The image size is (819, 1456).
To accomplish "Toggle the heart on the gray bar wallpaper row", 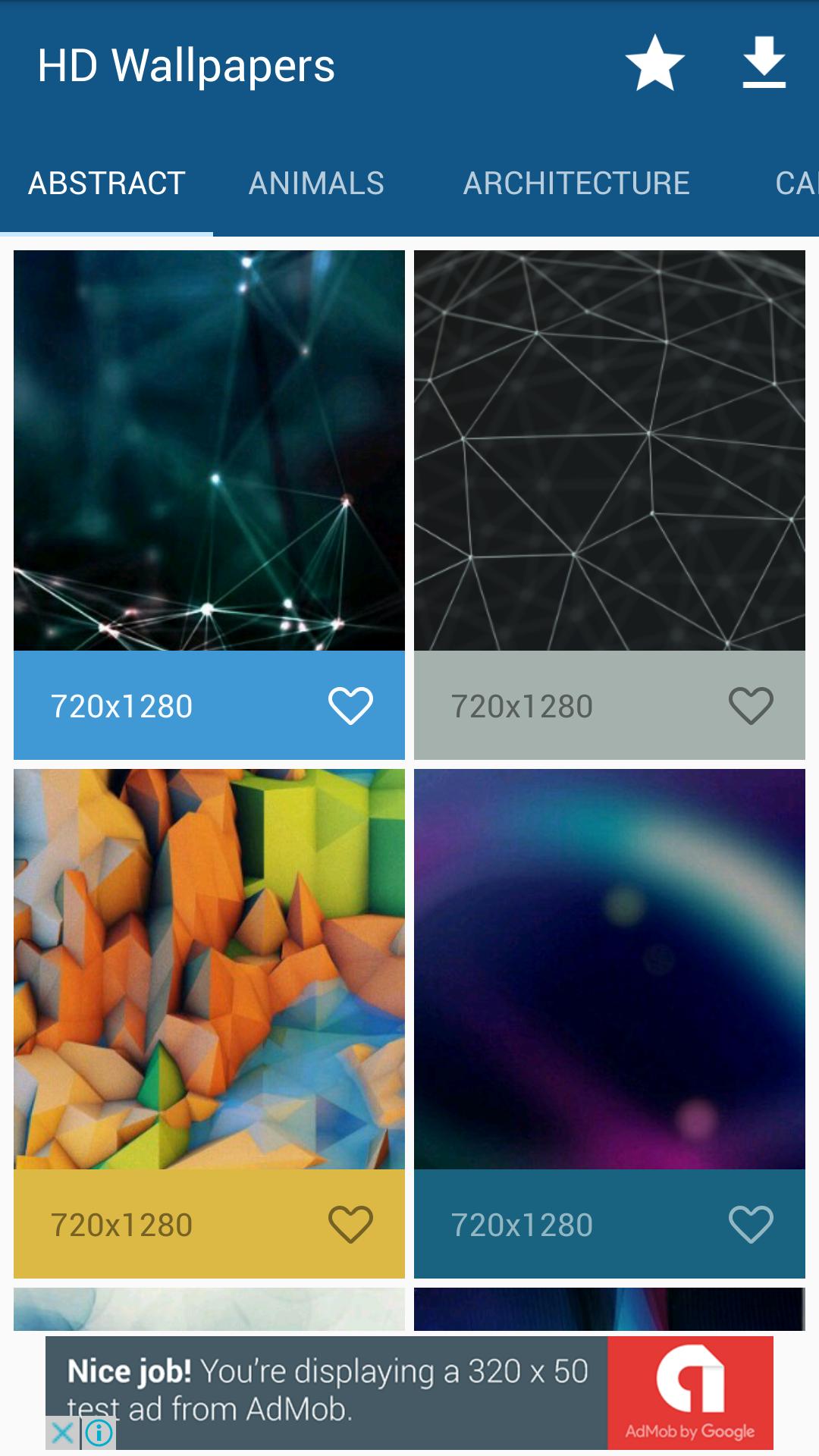I will tap(750, 708).
